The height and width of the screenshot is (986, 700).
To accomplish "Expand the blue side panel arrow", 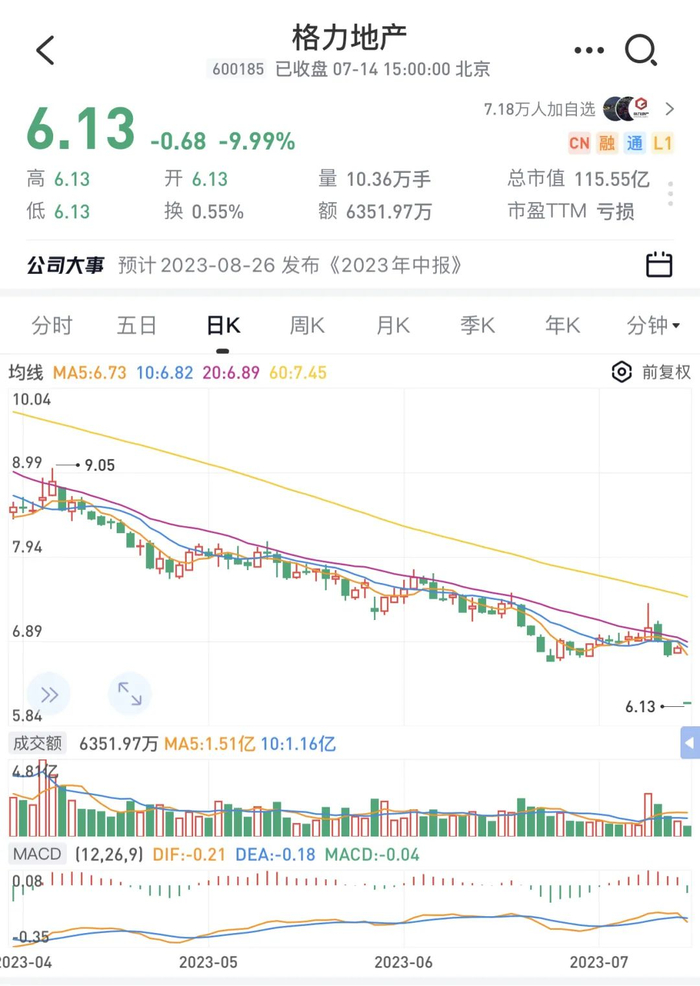I will coord(689,743).
